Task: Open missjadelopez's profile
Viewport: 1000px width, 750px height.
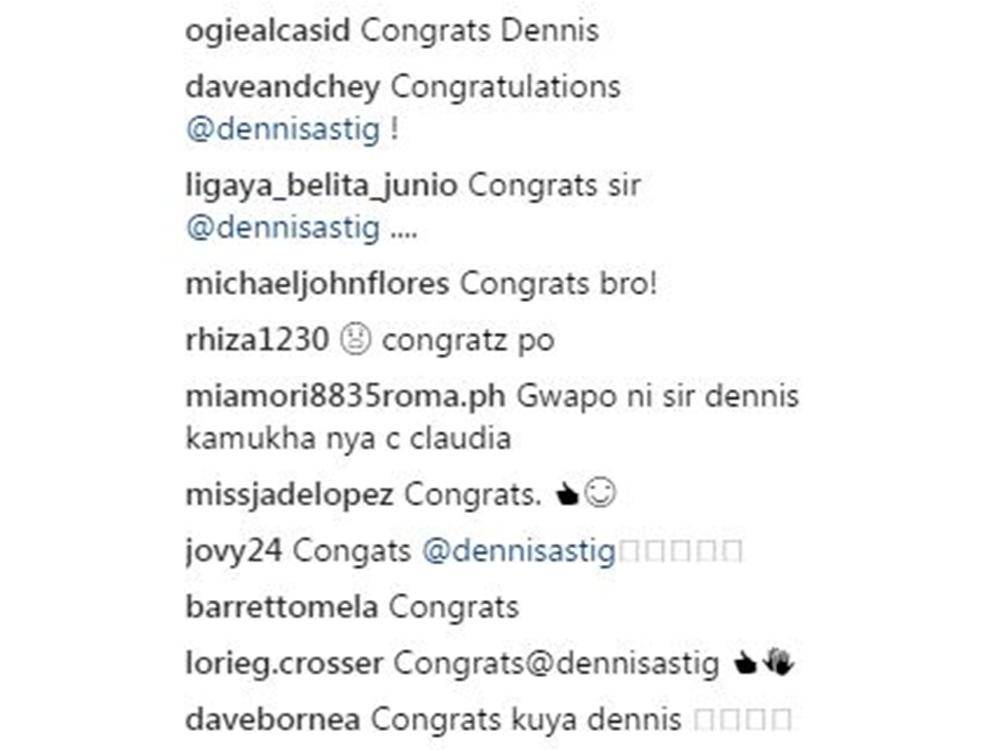Action: (x=289, y=495)
